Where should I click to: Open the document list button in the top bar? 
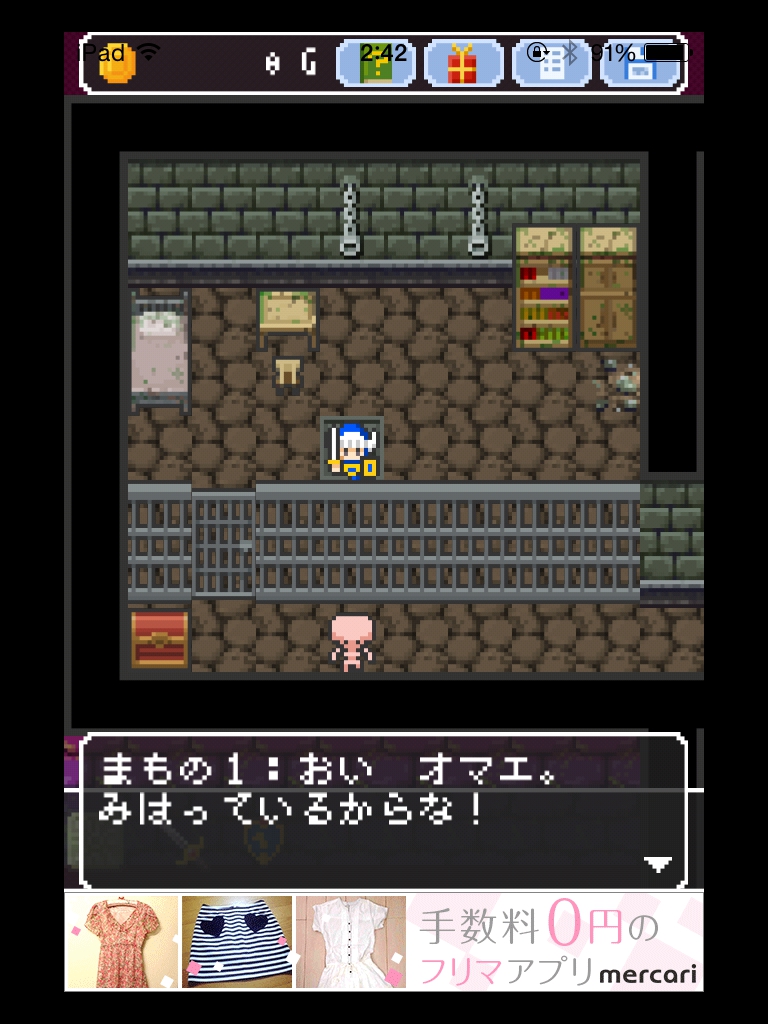tap(551, 64)
